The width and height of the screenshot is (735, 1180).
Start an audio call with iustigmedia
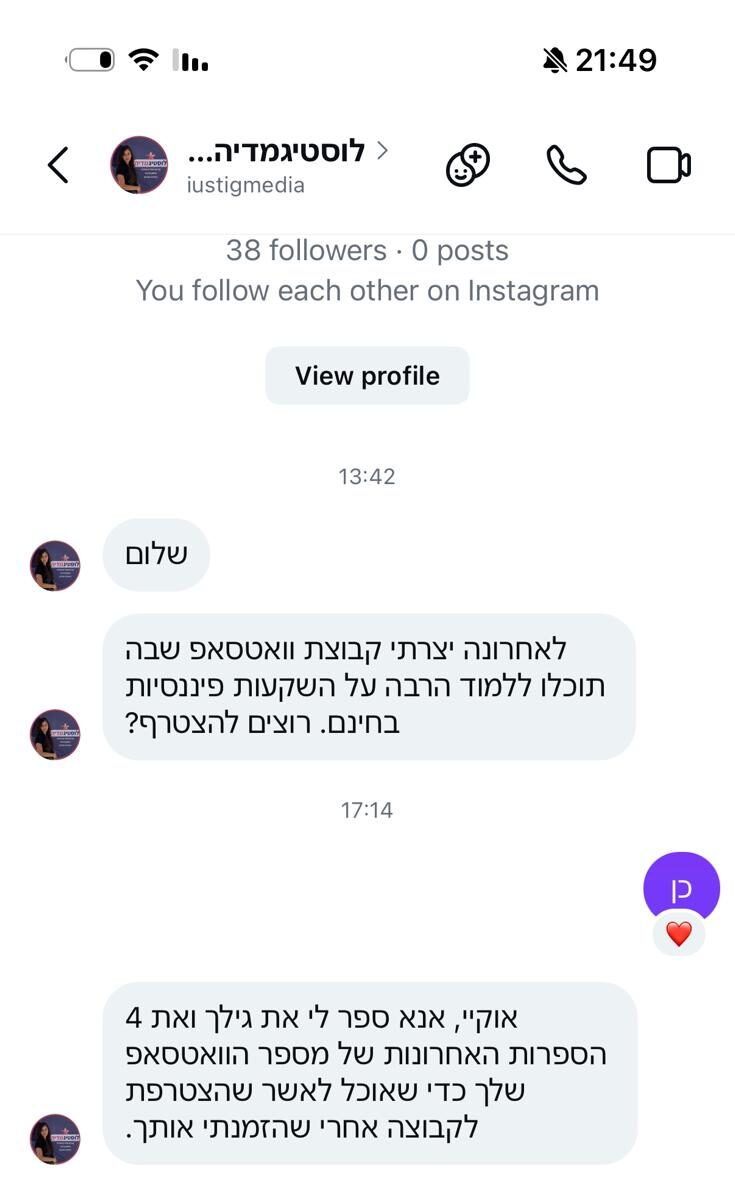point(565,165)
